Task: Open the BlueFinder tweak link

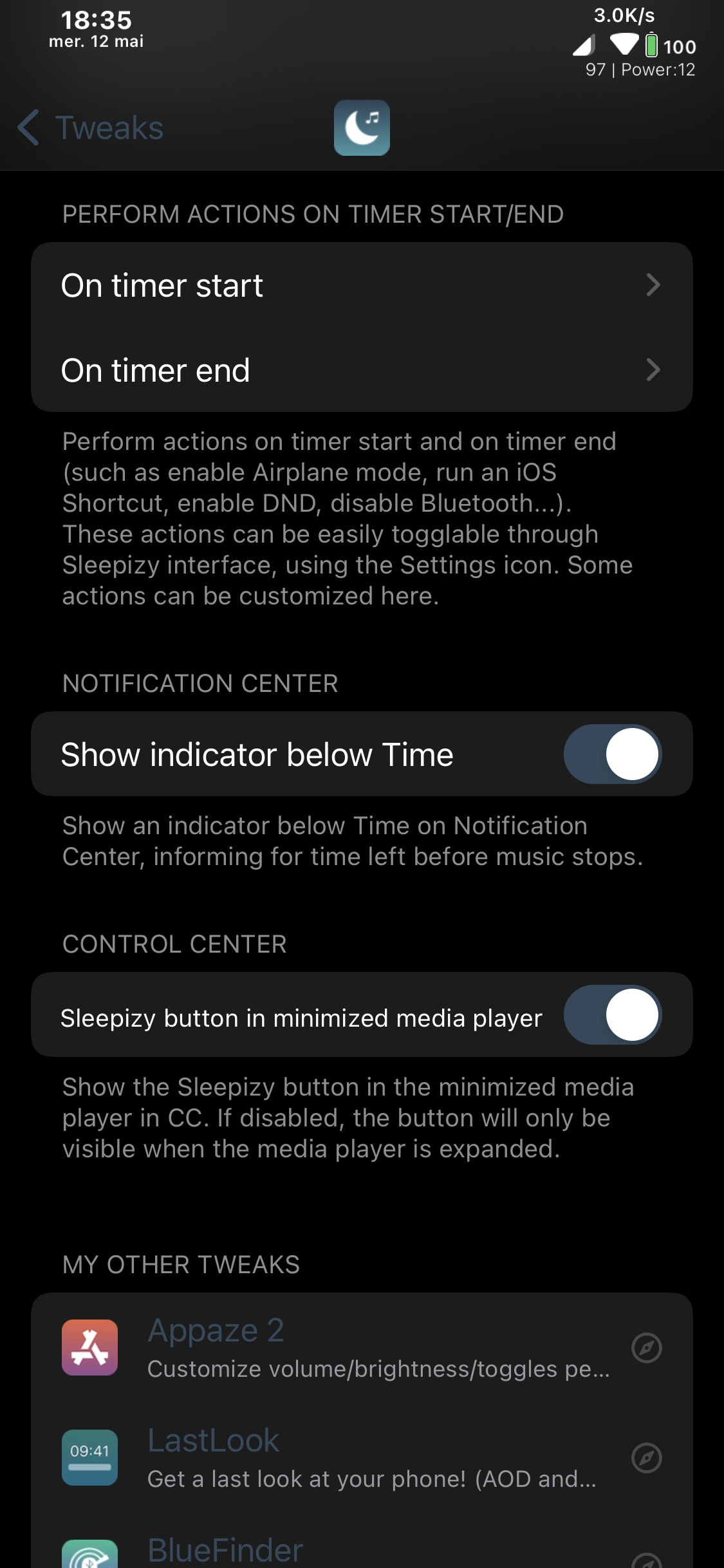Action: coord(362,1542)
